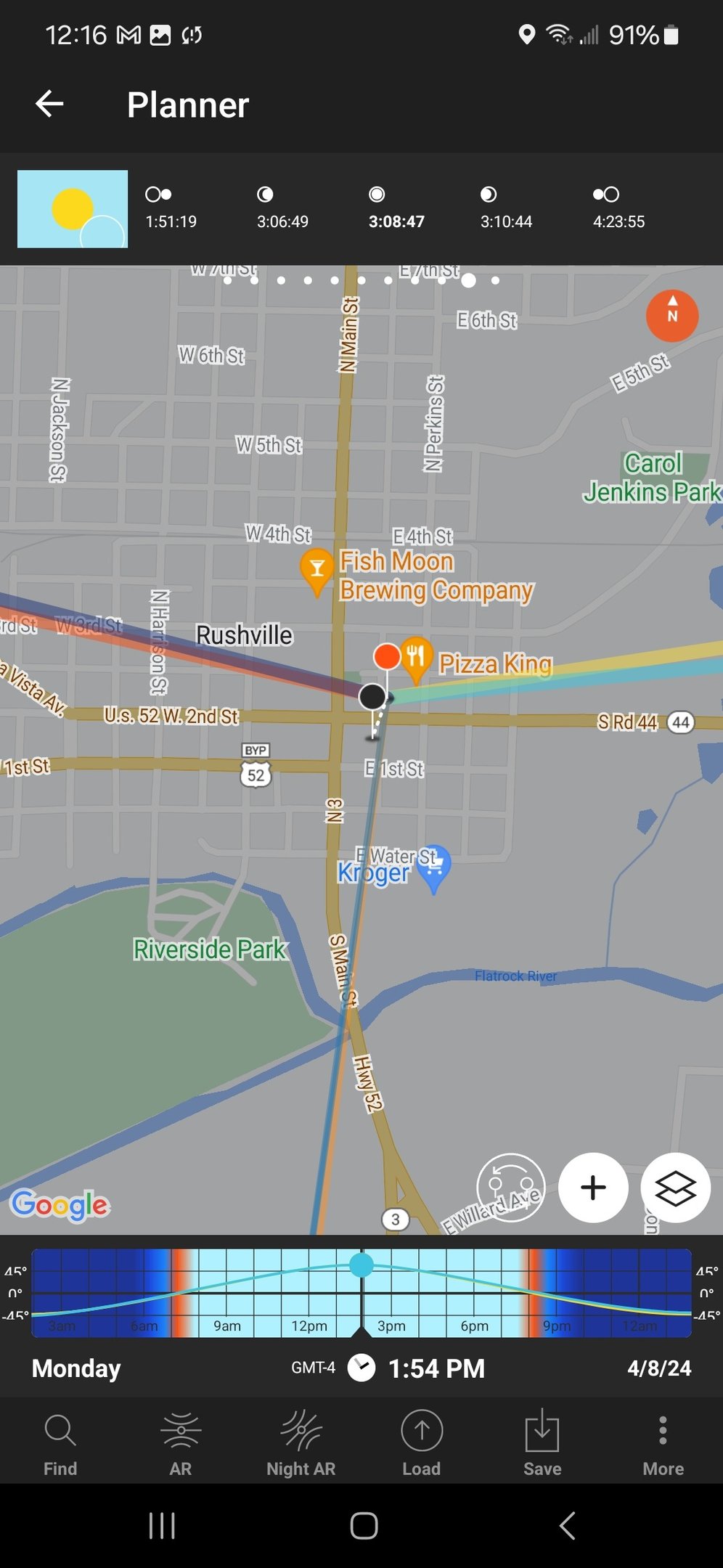Viewport: 723px width, 1568px height.
Task: Select maximum eclipse time 3:08:47
Action: coord(396,208)
